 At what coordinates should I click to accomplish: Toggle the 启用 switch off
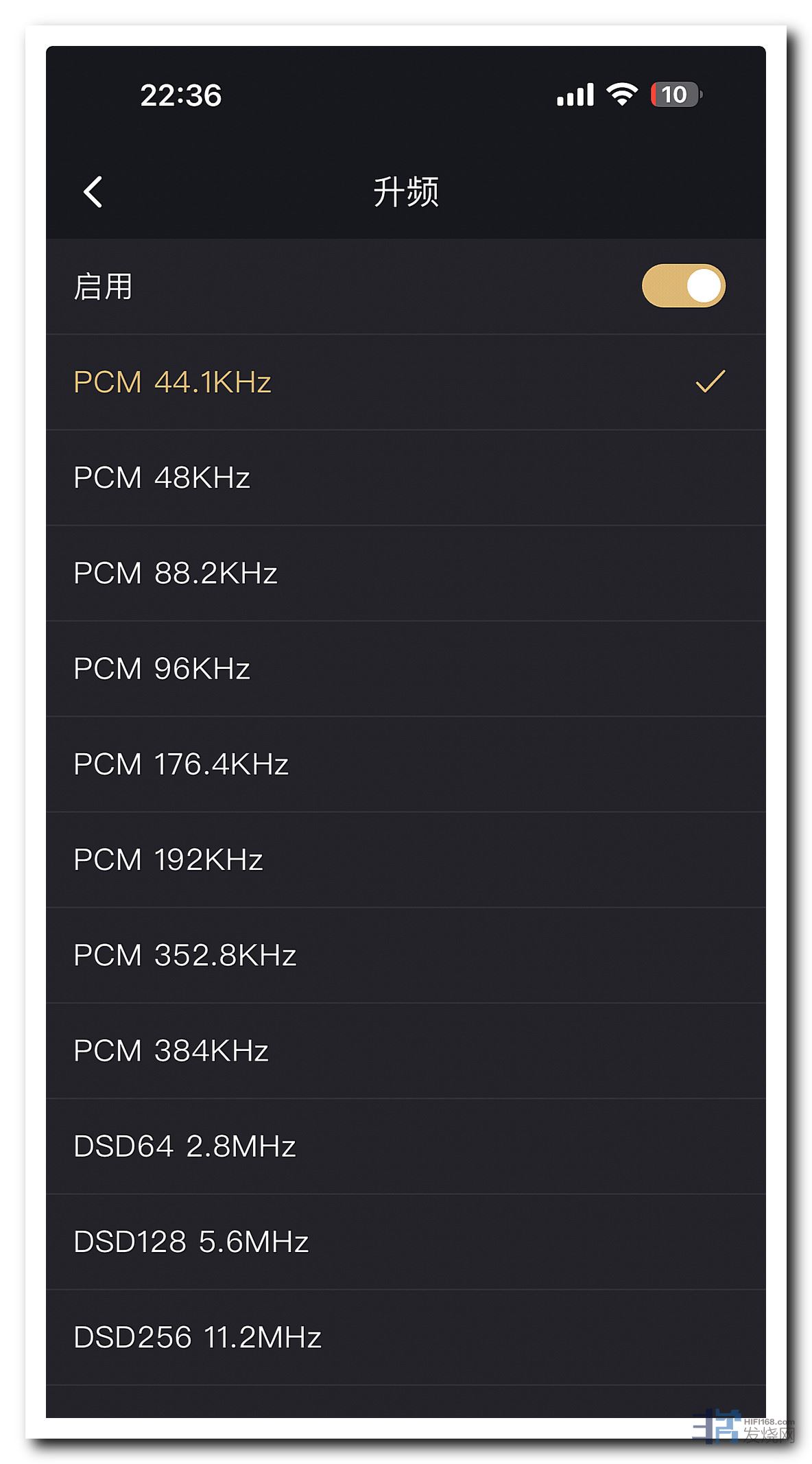[x=683, y=286]
